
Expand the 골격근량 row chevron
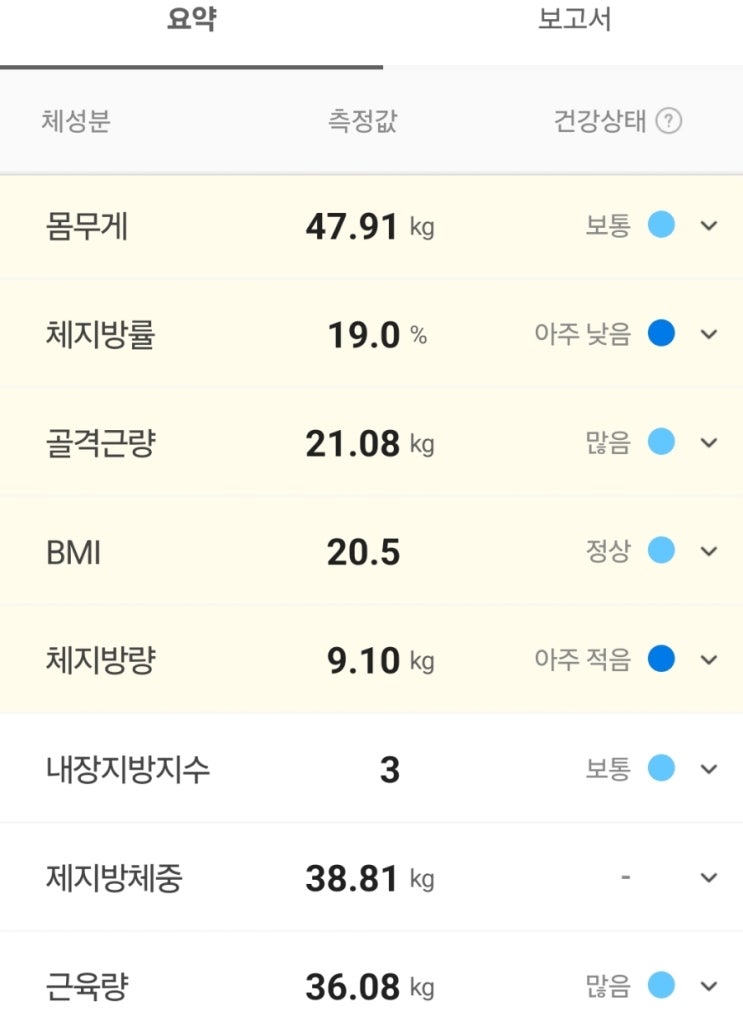click(x=708, y=443)
